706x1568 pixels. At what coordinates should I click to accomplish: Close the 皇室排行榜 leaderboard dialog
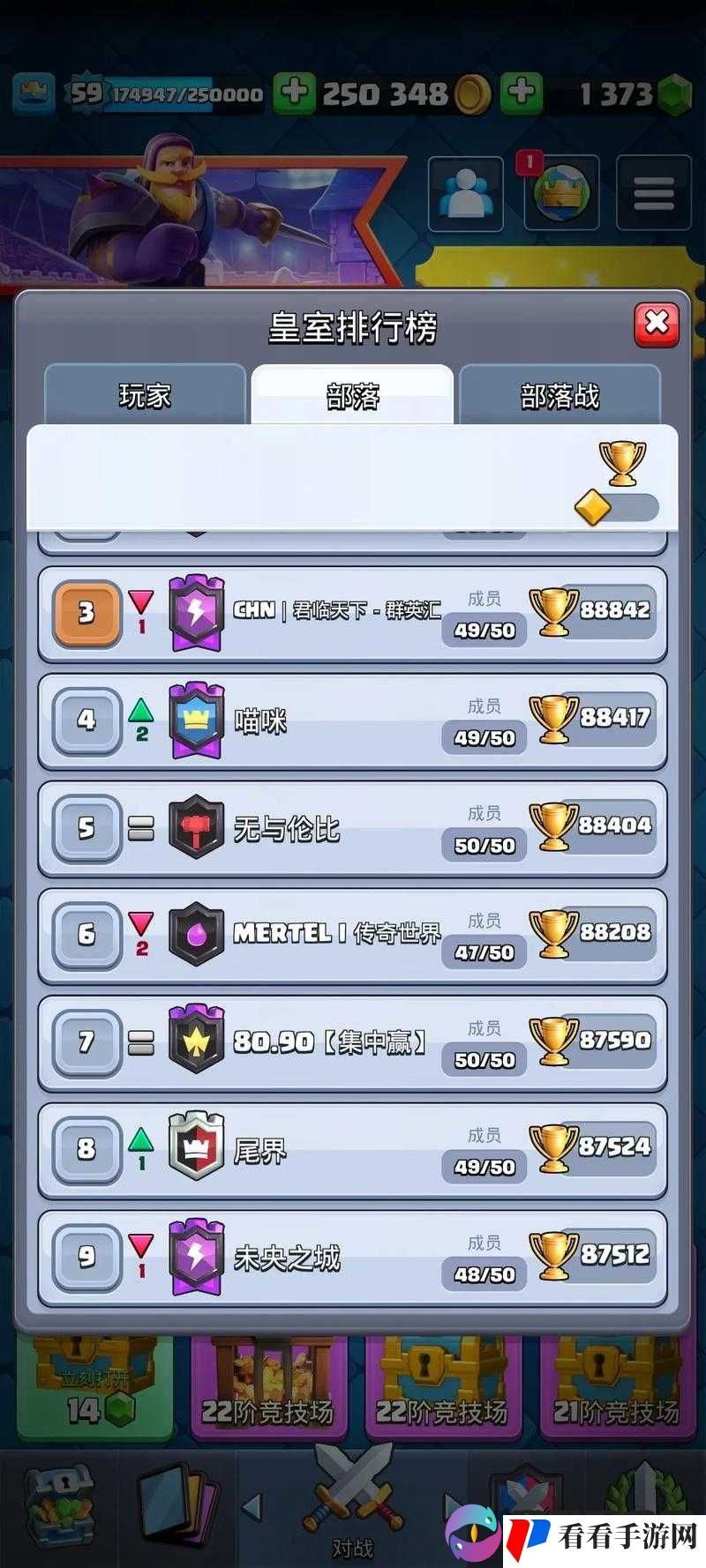coord(656,325)
